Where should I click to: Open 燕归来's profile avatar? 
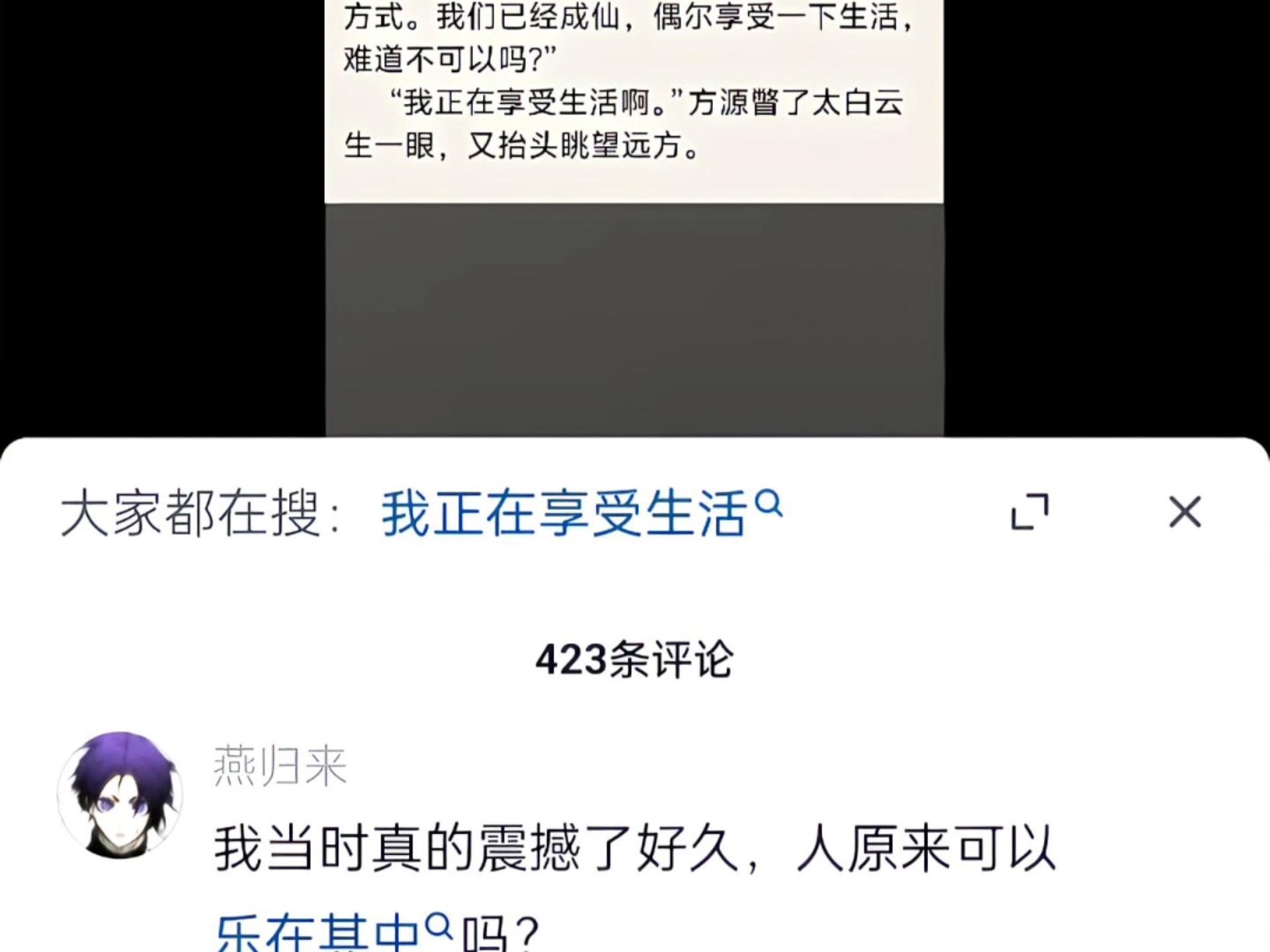pyautogui.click(x=120, y=795)
